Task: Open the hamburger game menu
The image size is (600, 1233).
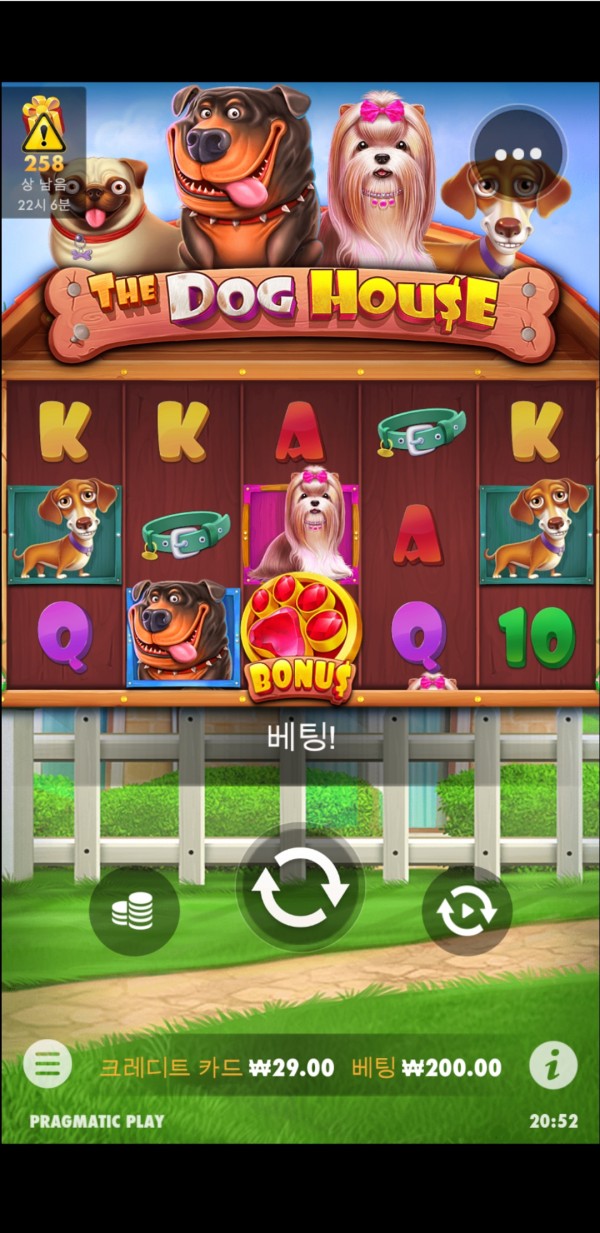Action: (47, 1066)
